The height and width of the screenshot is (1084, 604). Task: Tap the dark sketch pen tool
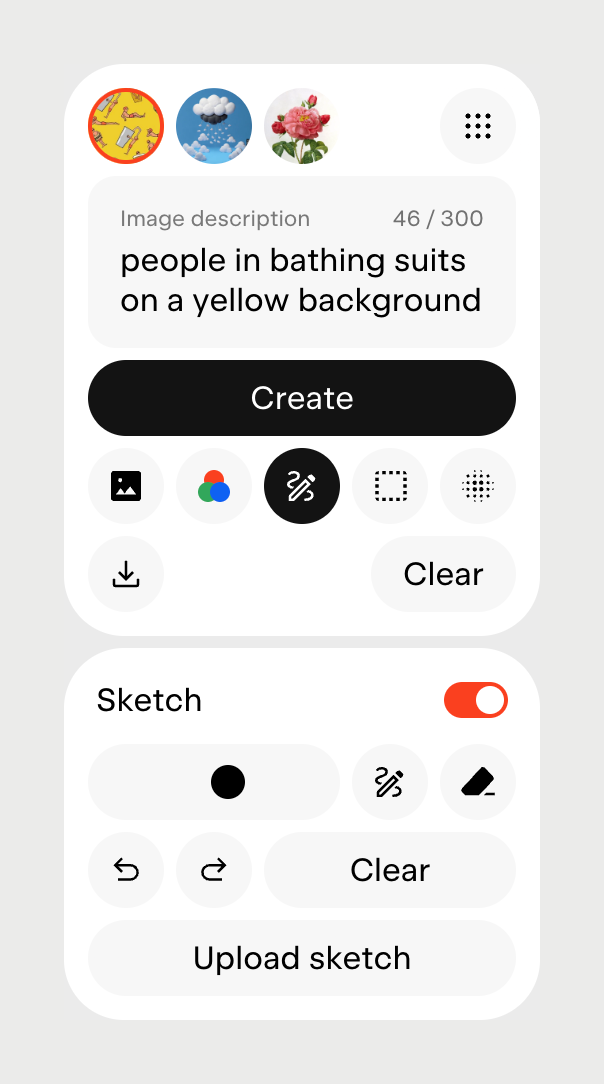(302, 486)
